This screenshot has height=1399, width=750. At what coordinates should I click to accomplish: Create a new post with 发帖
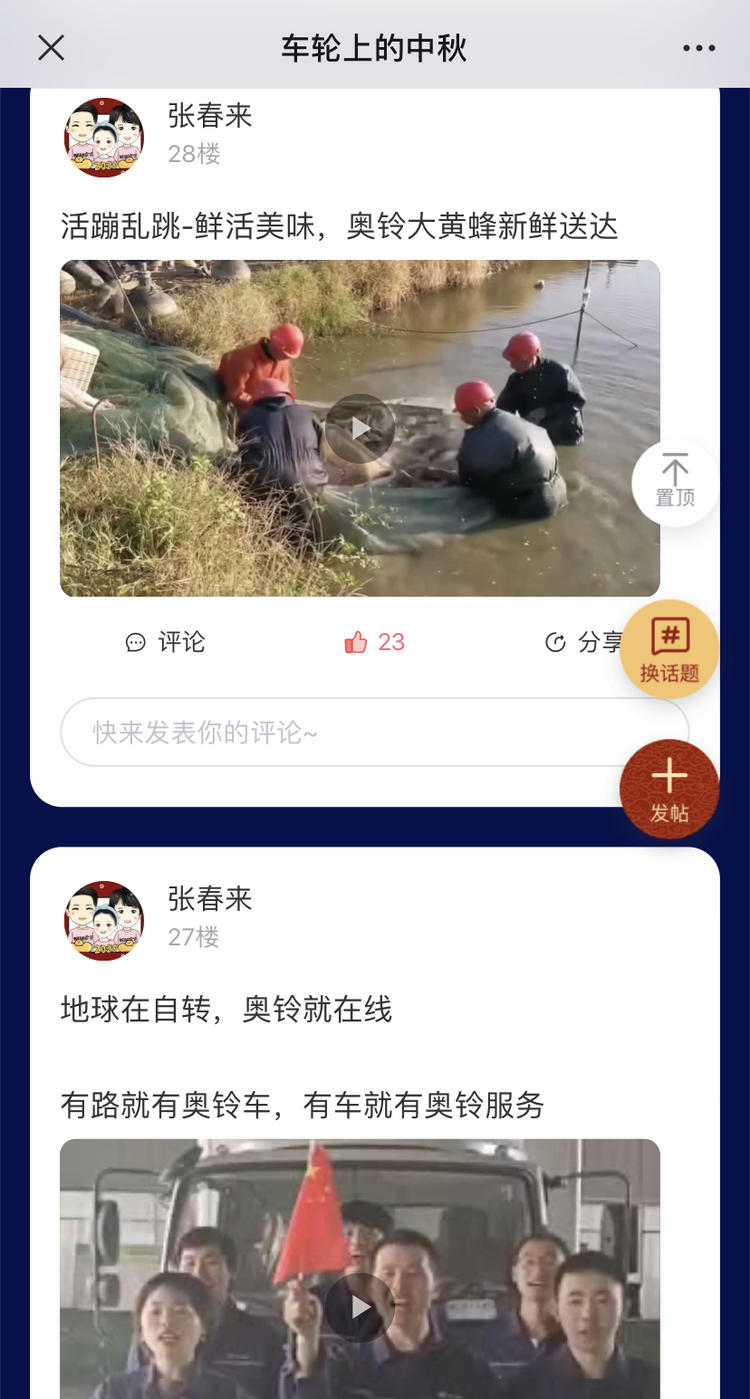pyautogui.click(x=669, y=789)
